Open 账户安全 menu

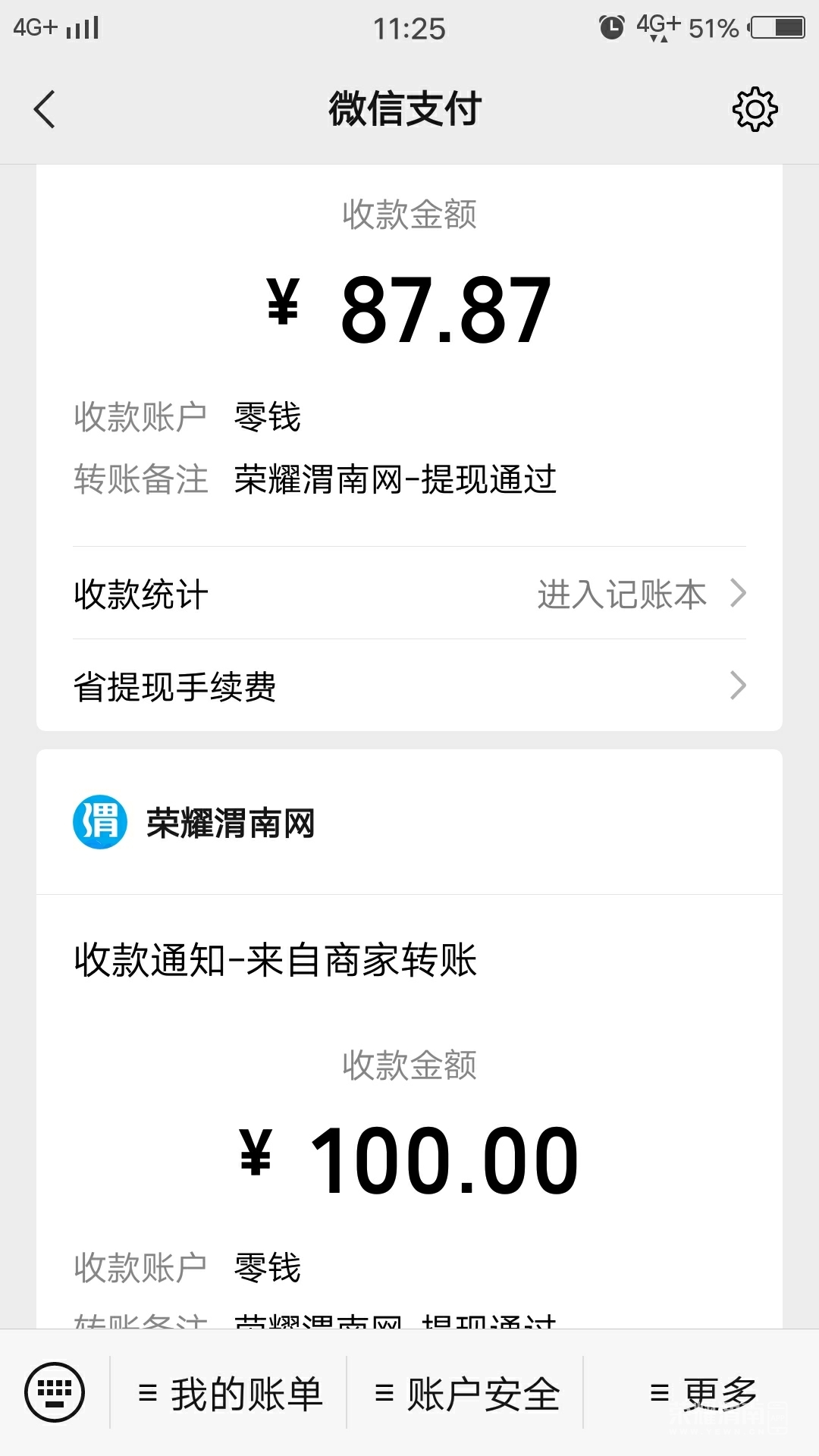(466, 1394)
